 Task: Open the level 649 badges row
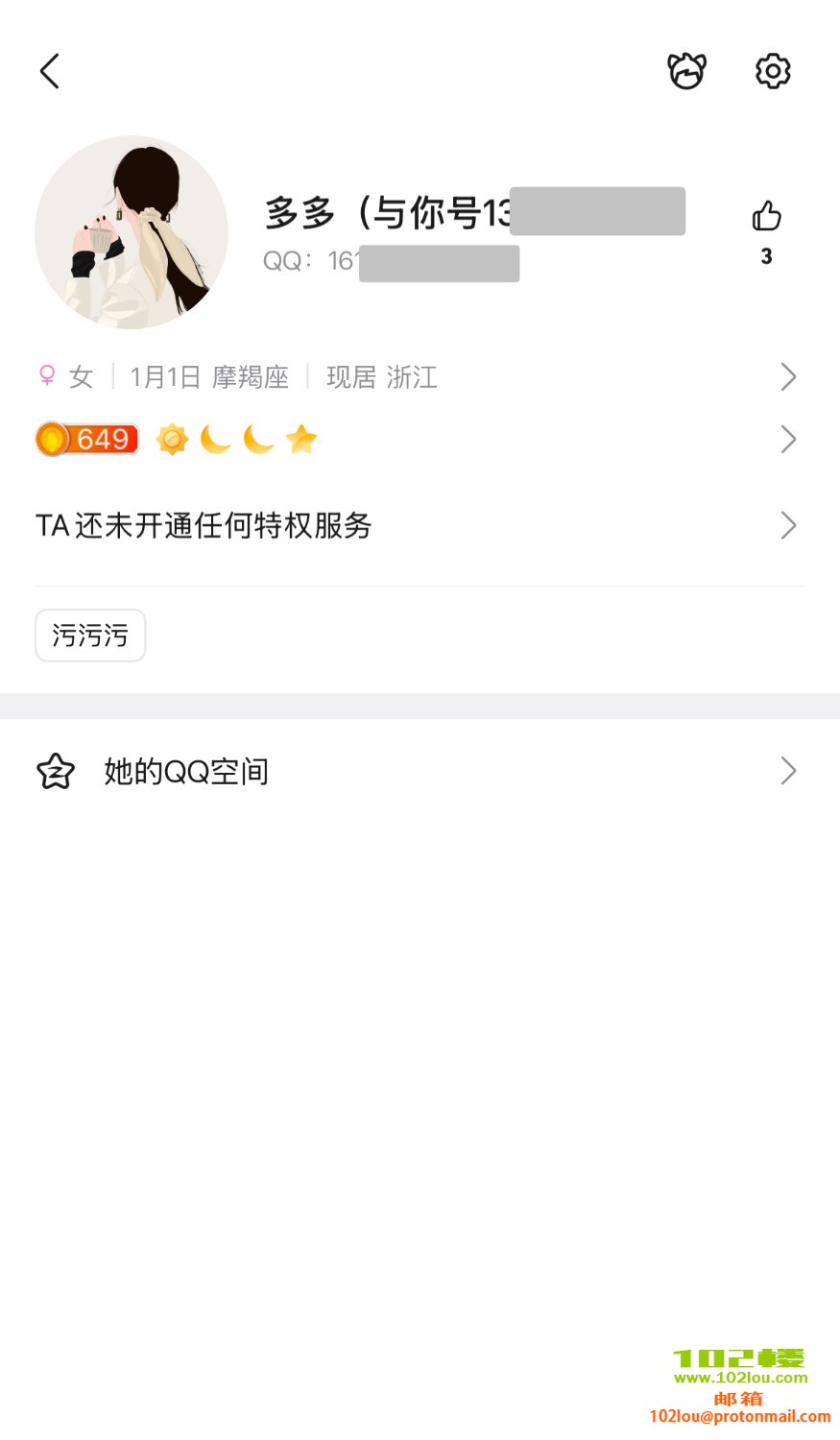[x=419, y=440]
